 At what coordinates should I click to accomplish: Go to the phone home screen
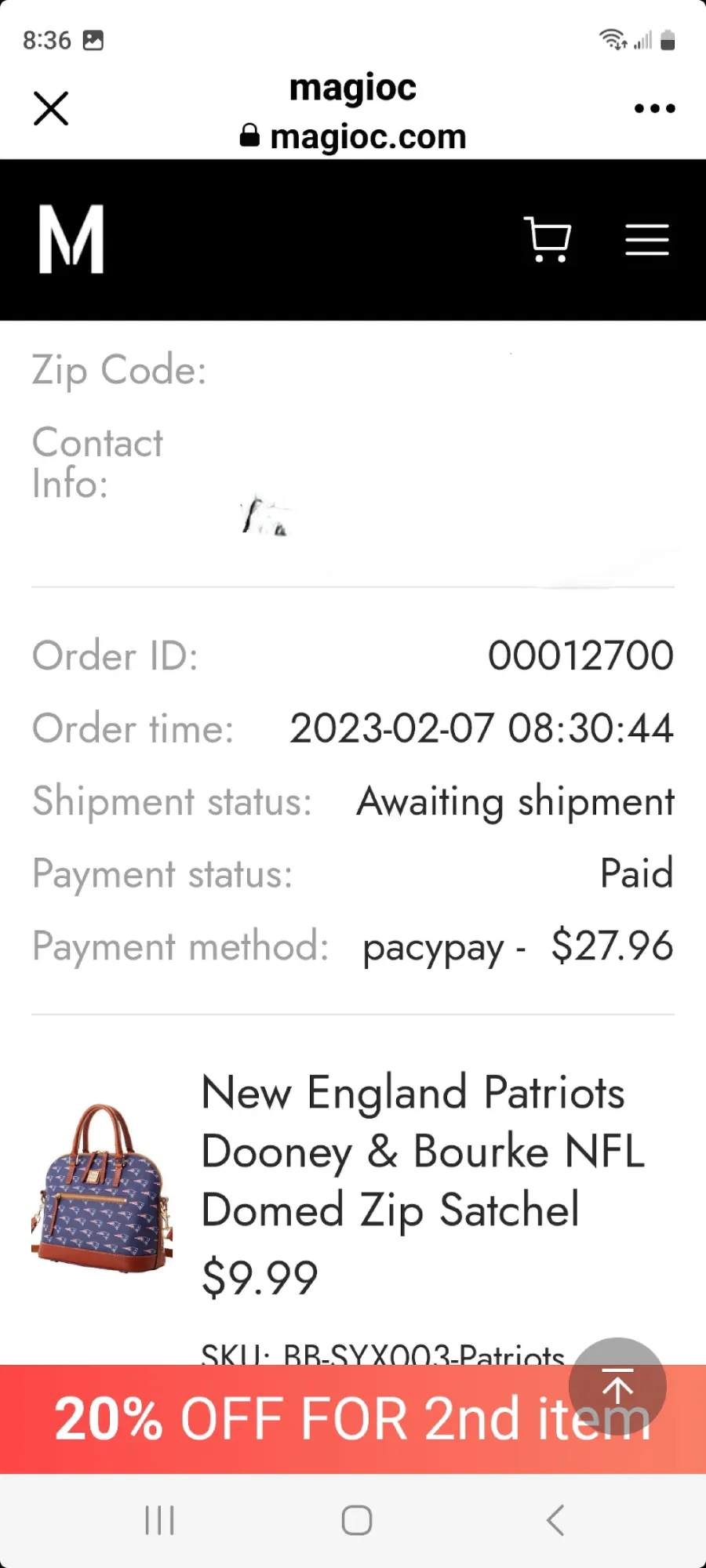(x=357, y=1520)
